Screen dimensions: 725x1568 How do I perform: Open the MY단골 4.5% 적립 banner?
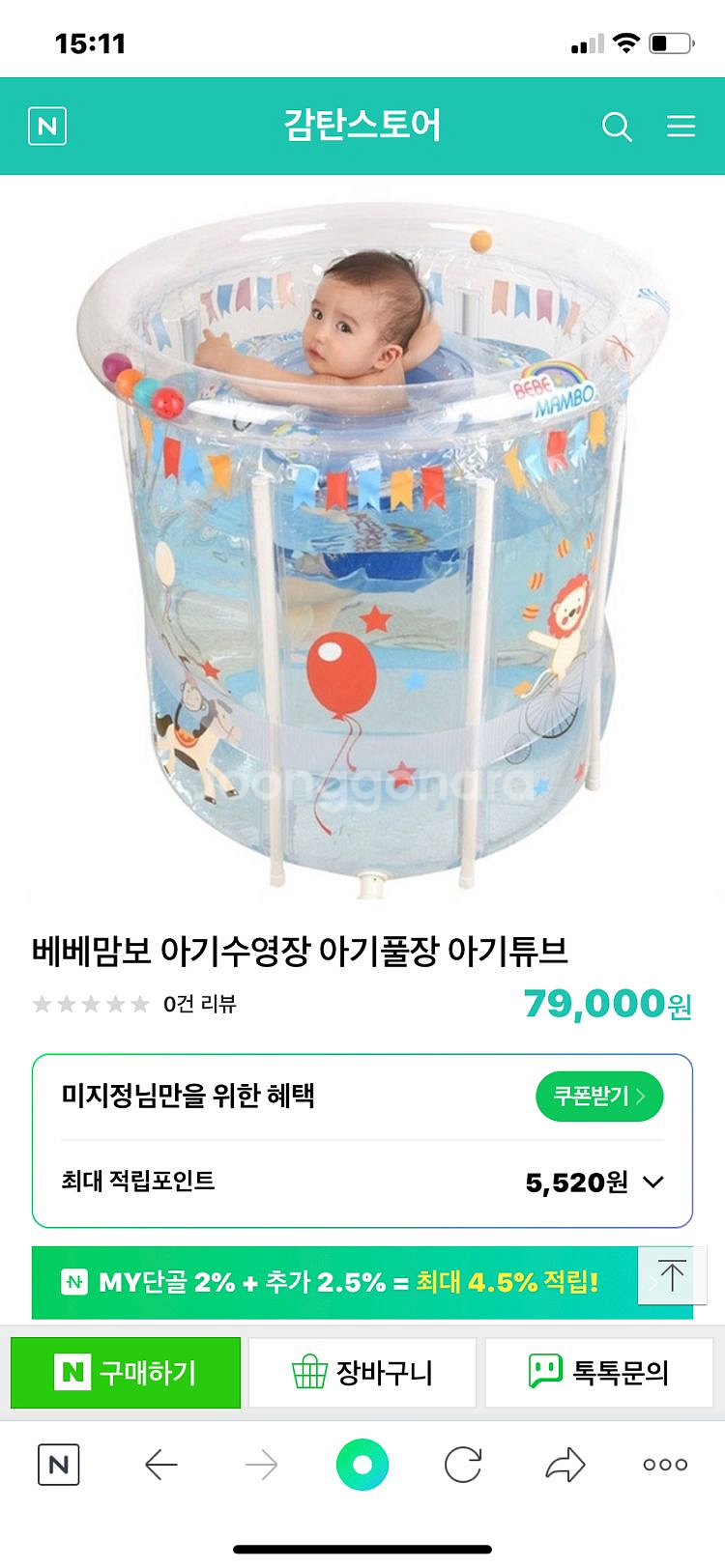pyautogui.click(x=334, y=1282)
